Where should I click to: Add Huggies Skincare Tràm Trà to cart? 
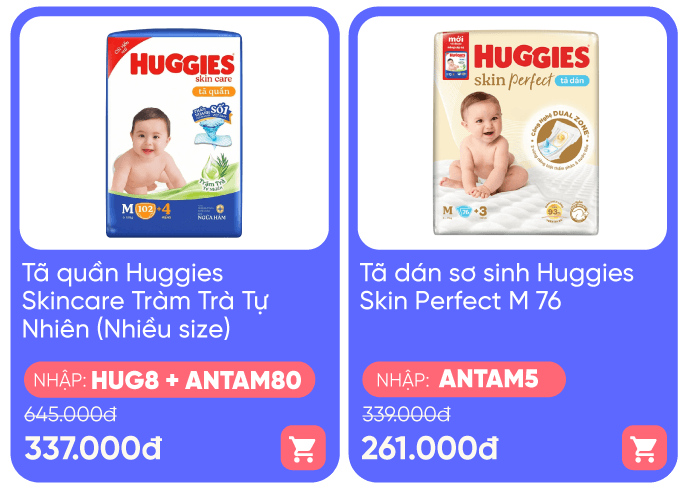click(x=302, y=447)
